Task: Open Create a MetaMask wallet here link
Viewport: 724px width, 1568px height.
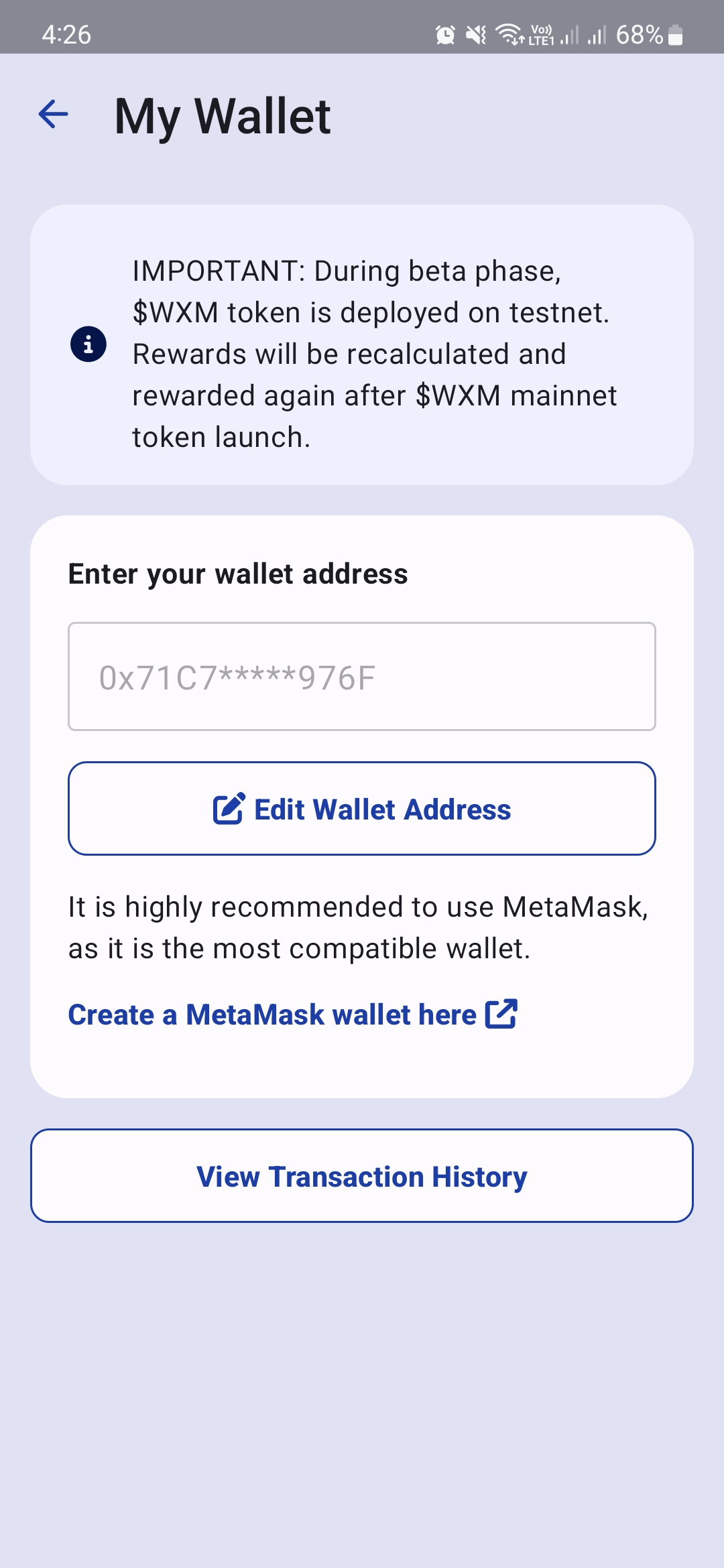Action: point(292,1015)
